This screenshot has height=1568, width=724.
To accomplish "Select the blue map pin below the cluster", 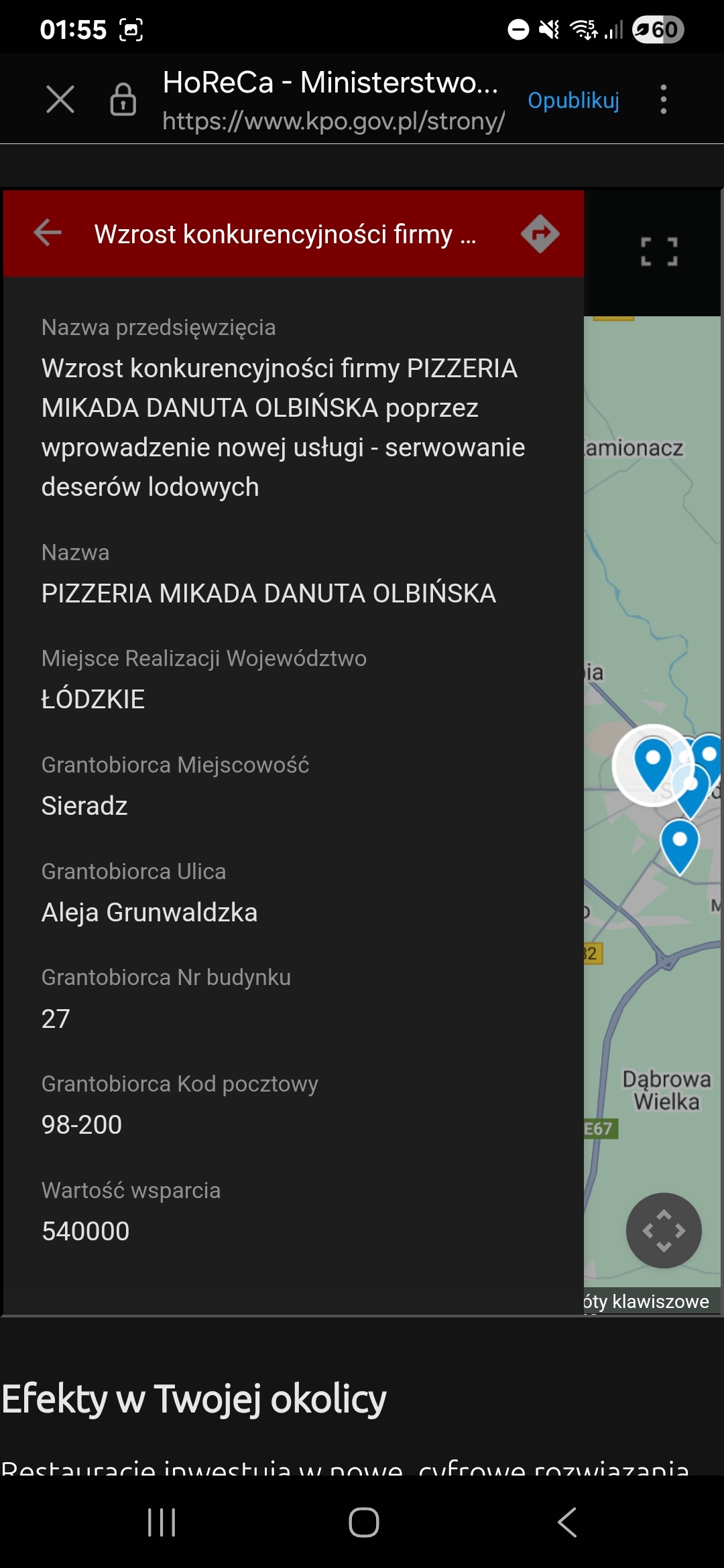I will [x=679, y=844].
